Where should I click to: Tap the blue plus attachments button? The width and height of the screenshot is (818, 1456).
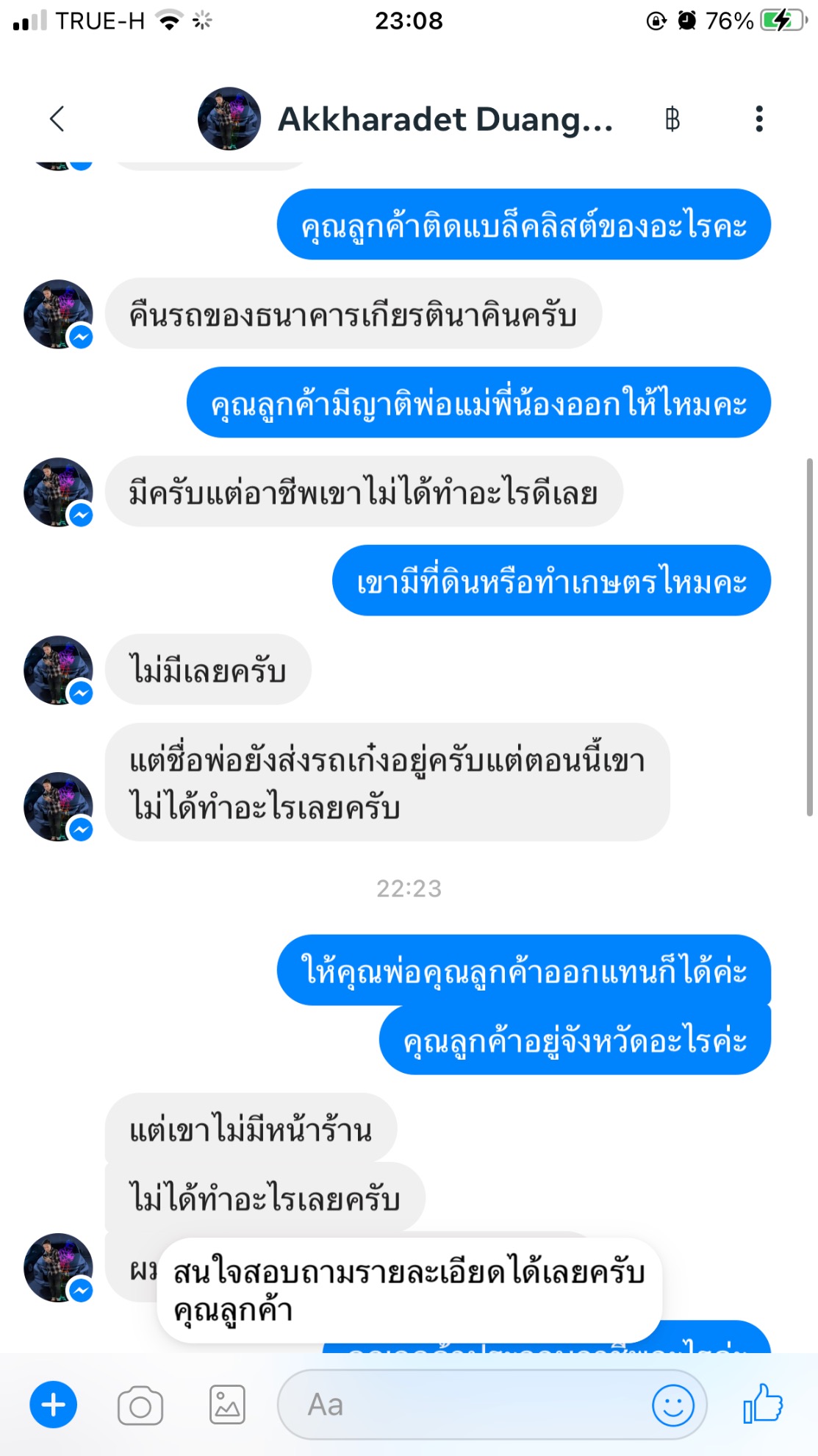tap(53, 1405)
